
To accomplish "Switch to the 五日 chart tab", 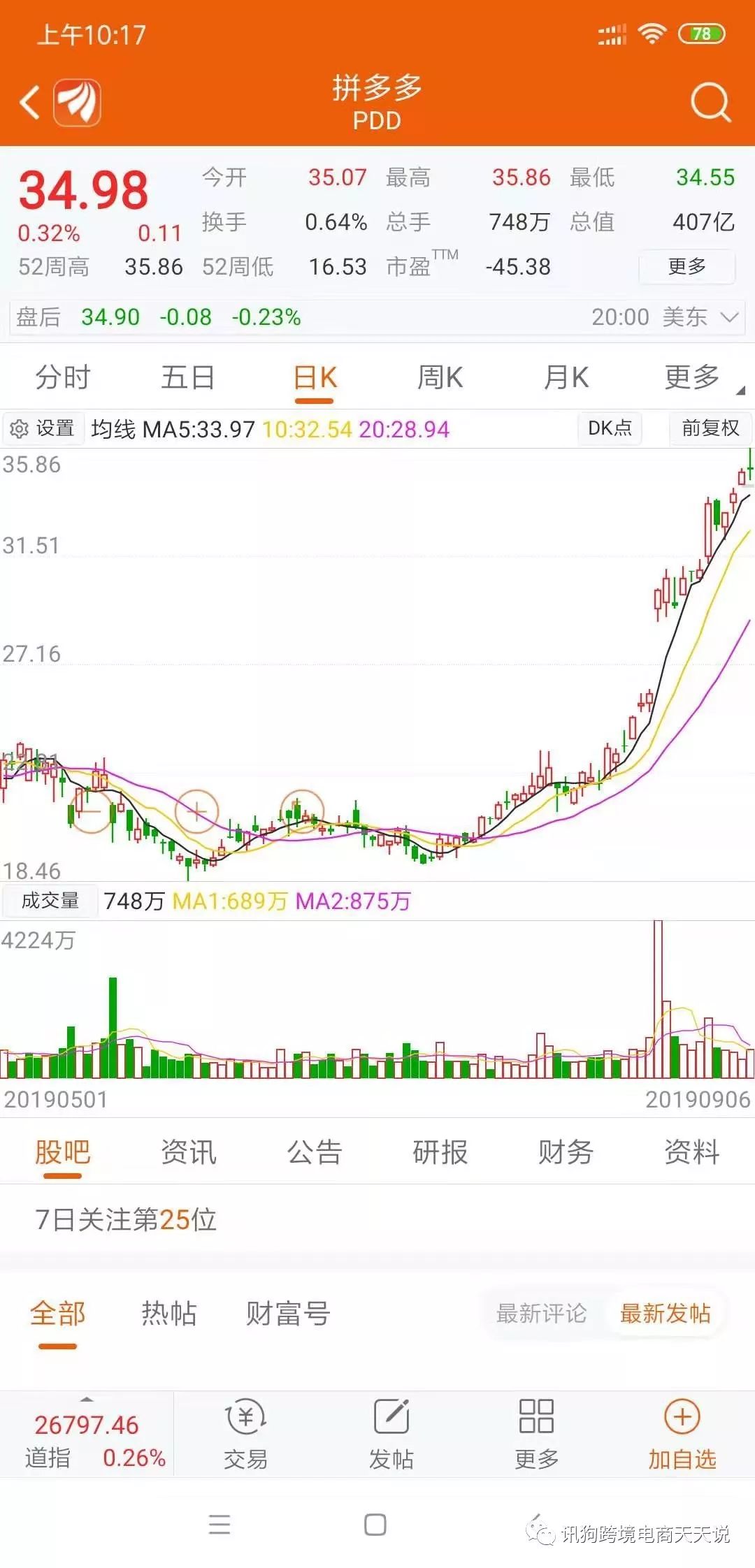I will 187,377.
